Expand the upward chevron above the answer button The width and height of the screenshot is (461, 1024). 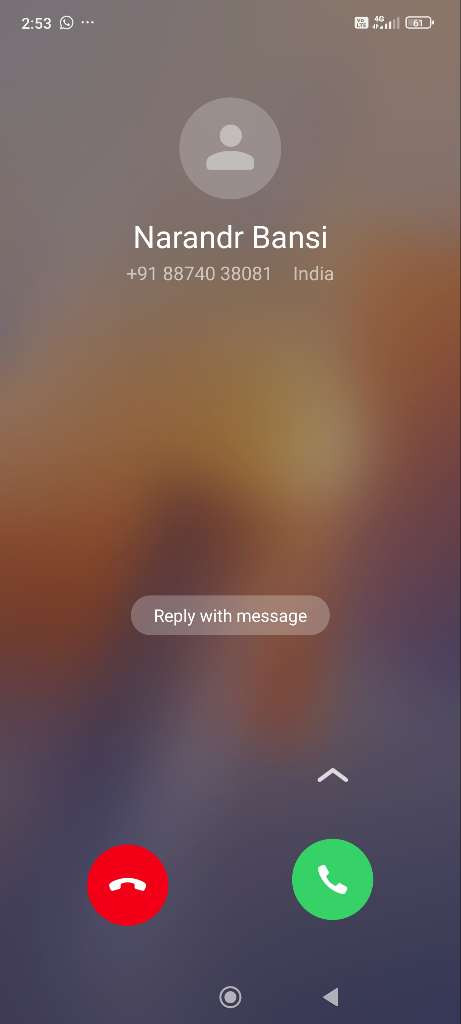coord(333,775)
